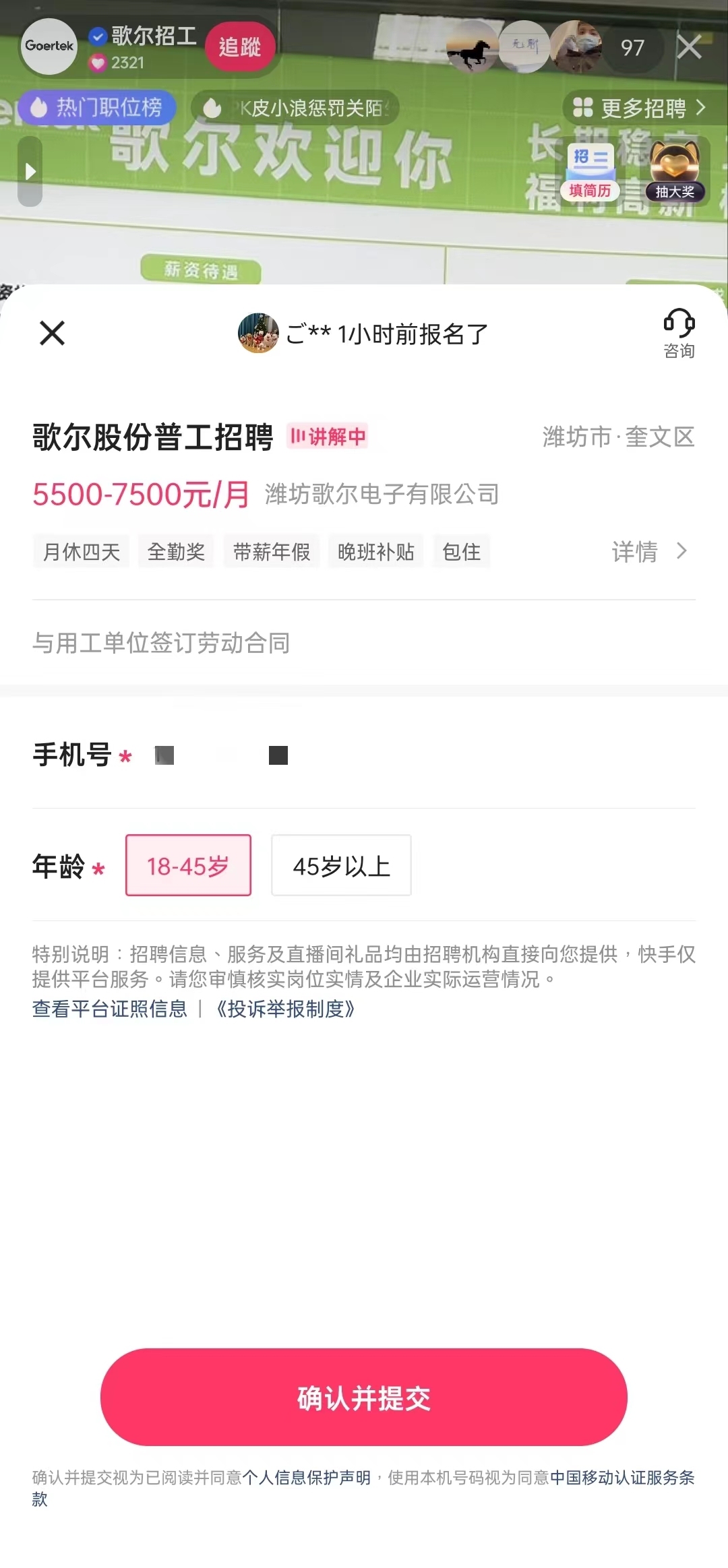The image size is (728, 1568).
Task: Open the 歌尔招工 Goertek profile avatar
Action: point(49,46)
